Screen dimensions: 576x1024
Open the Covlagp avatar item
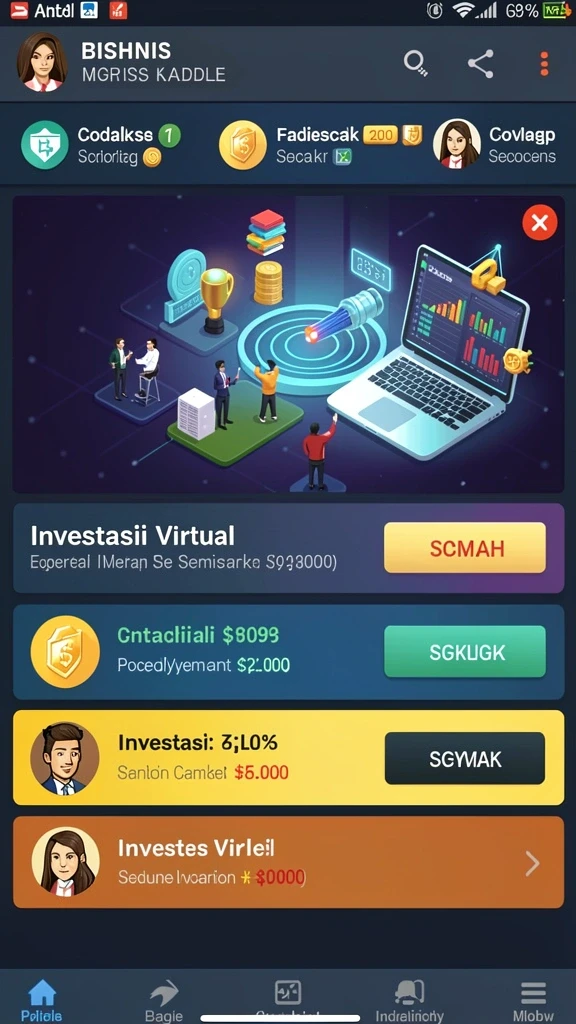tap(495, 145)
